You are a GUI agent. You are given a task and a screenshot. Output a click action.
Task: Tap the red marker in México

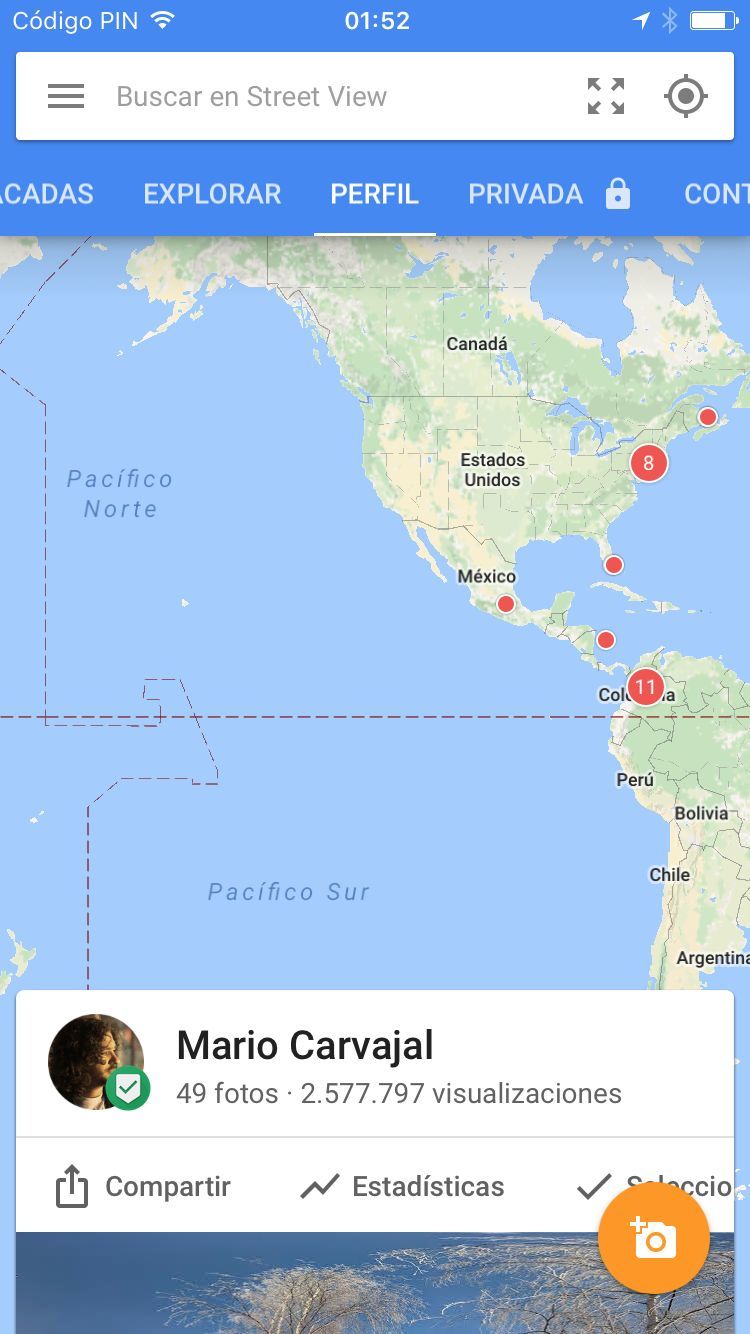click(506, 604)
